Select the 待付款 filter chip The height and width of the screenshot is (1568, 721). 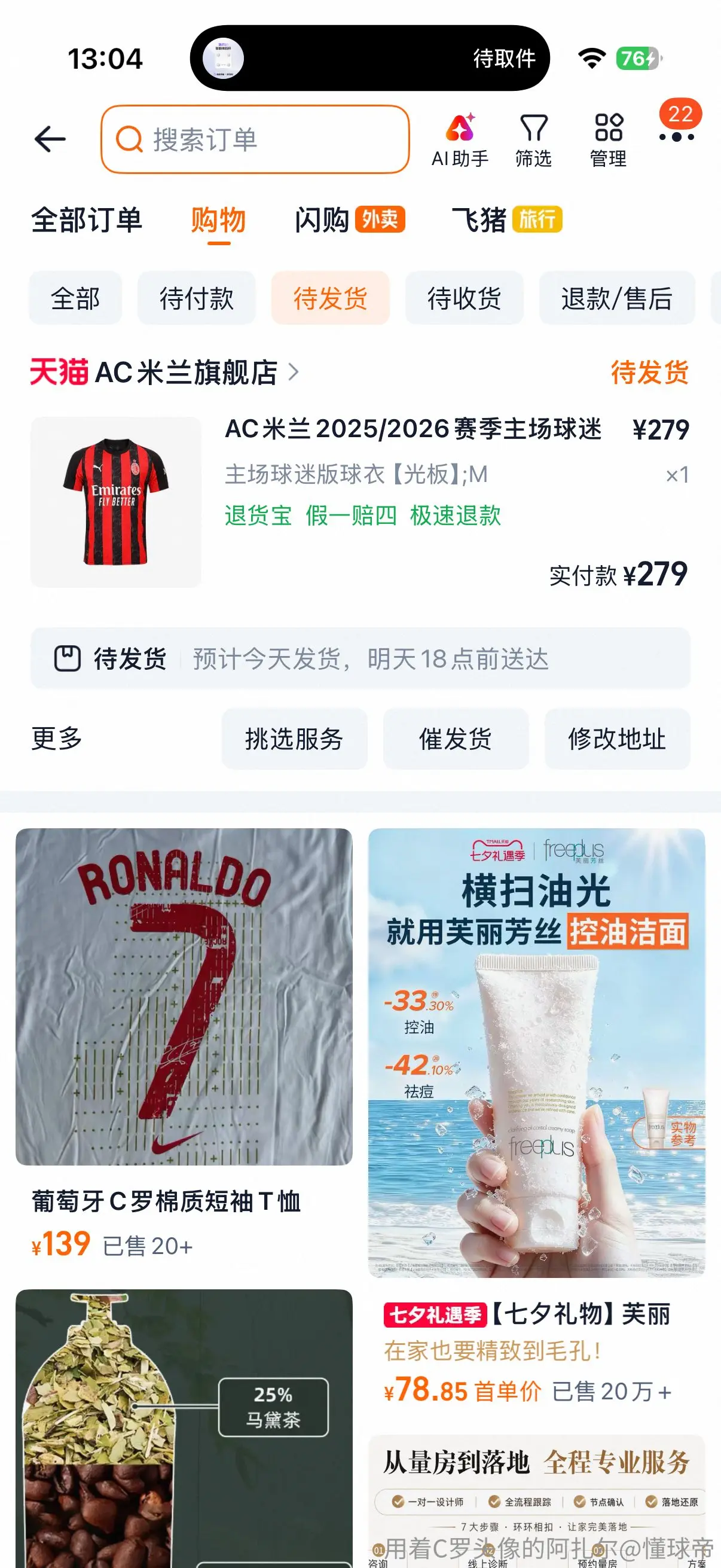coord(197,298)
